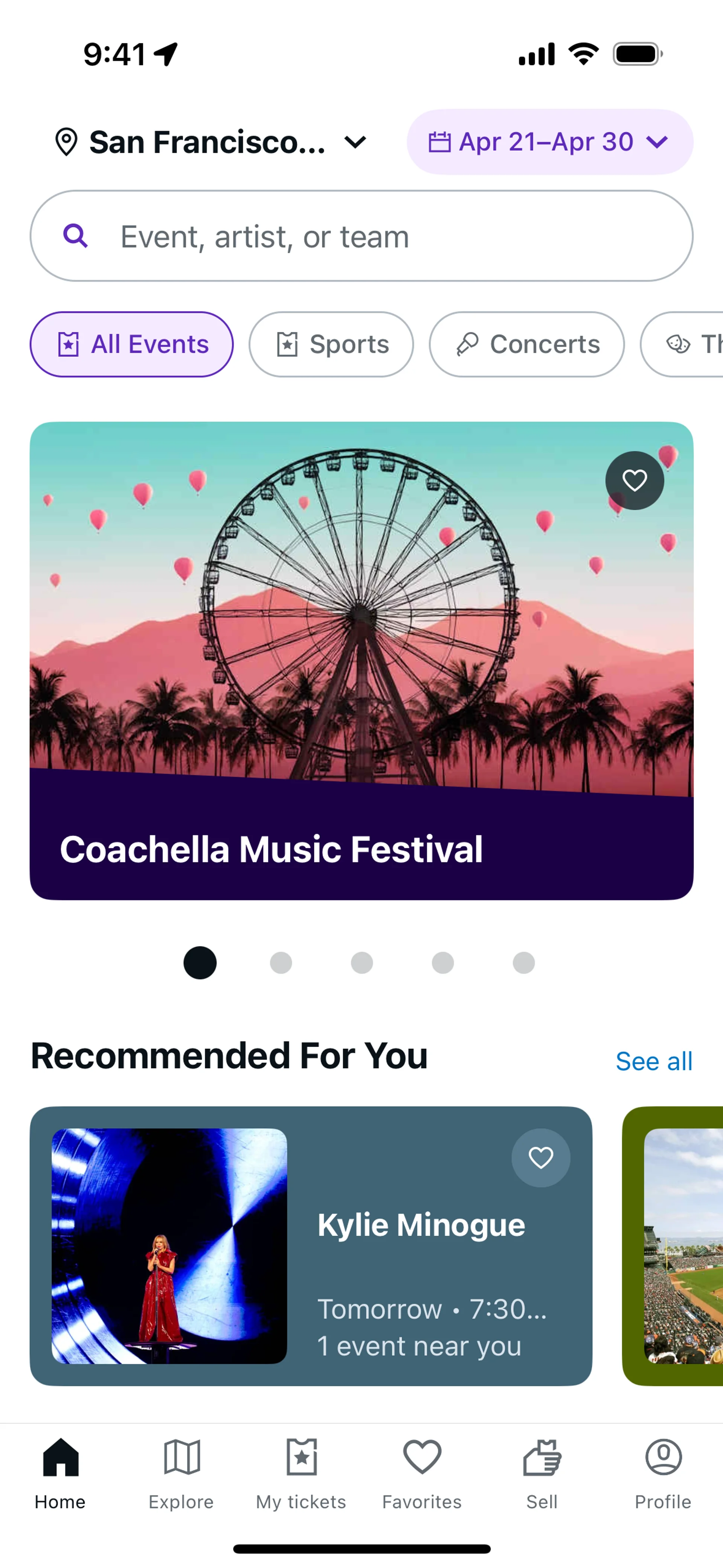723x1568 pixels.
Task: Filter events by Concerts
Action: [x=526, y=344]
